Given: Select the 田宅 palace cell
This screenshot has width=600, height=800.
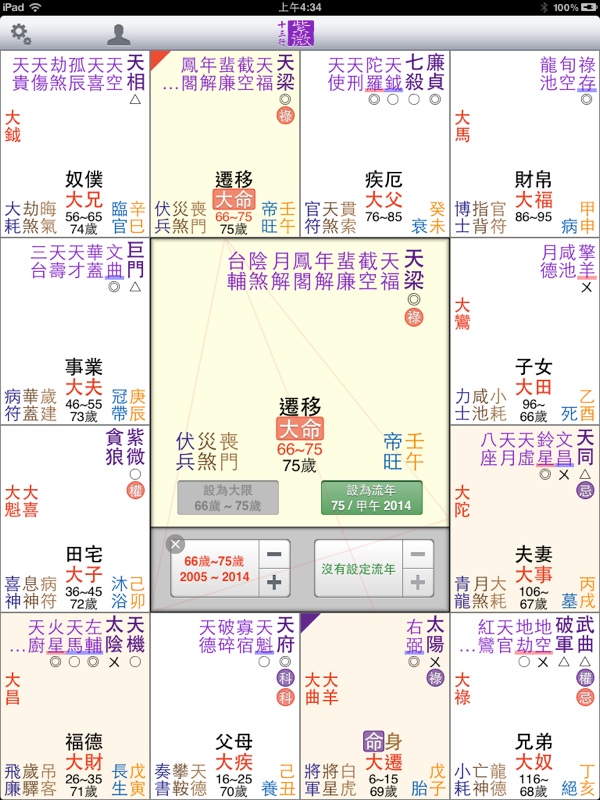Looking at the screenshot, I should 75,520.
